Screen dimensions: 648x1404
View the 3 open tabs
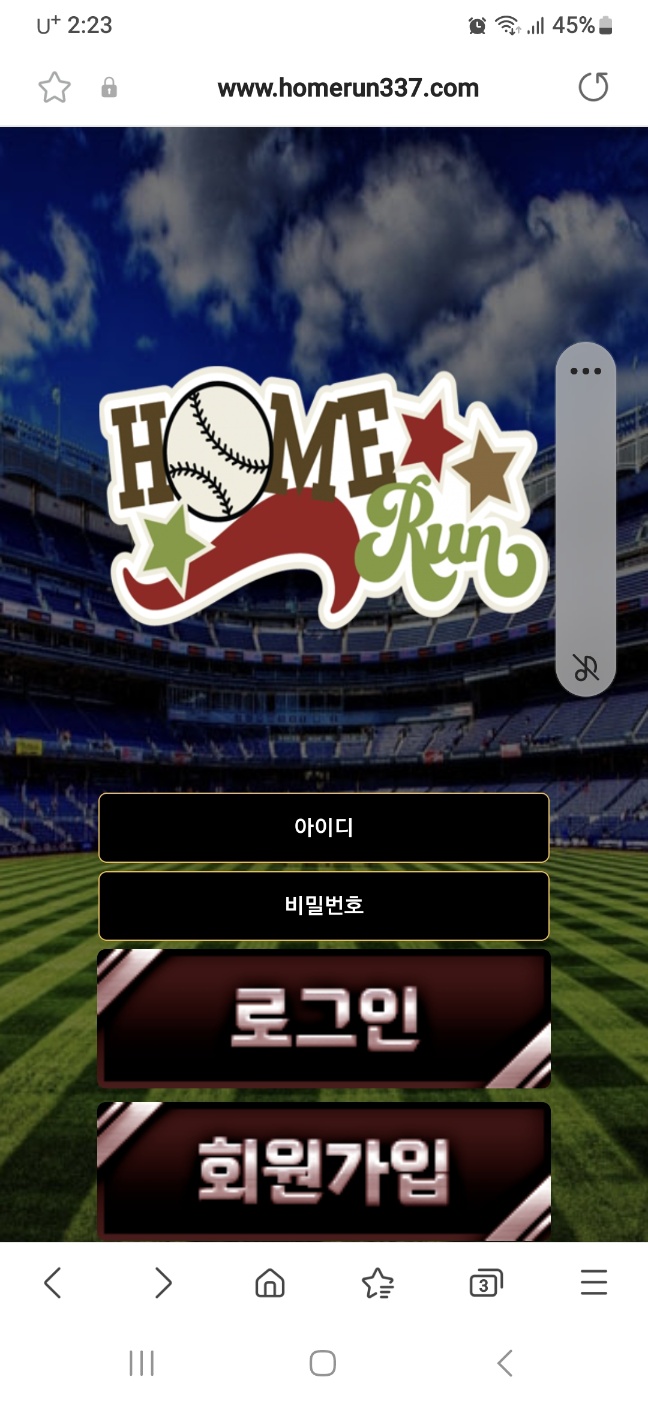[x=485, y=1283]
